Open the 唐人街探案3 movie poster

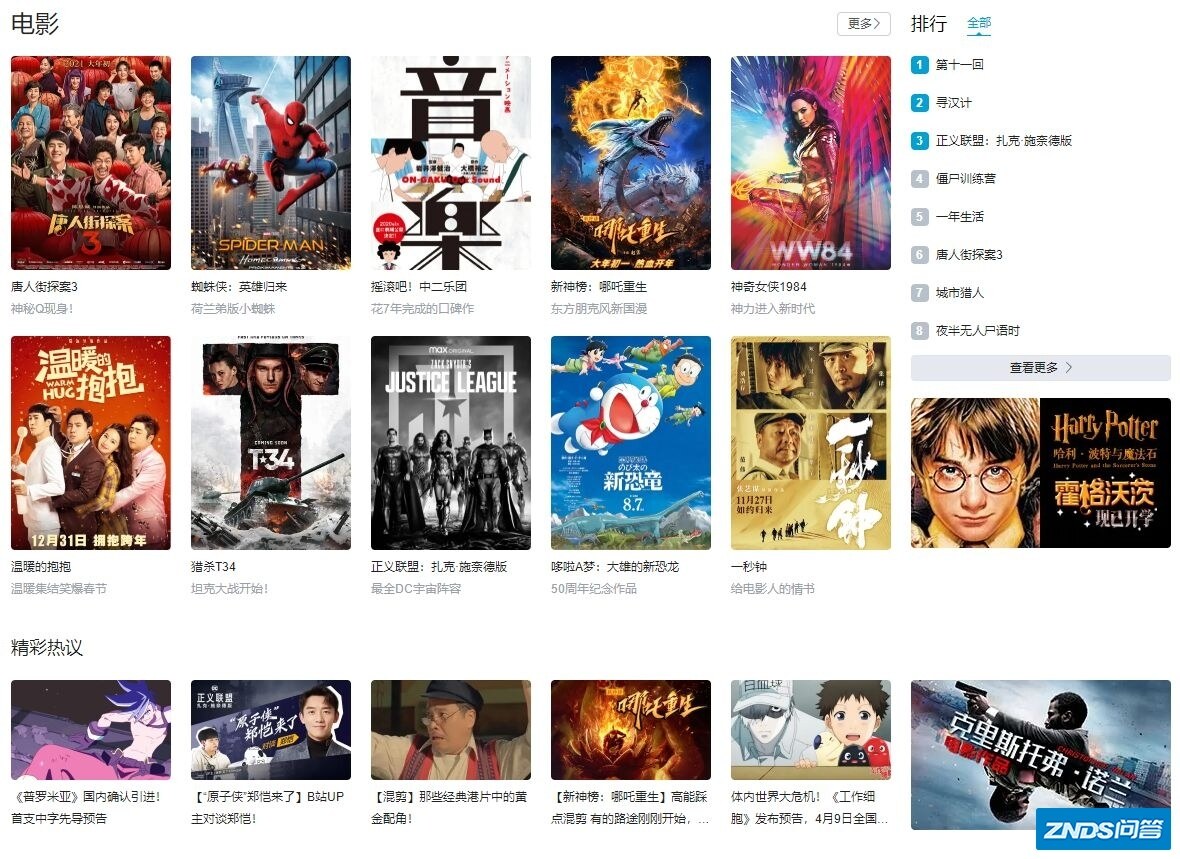point(91,163)
